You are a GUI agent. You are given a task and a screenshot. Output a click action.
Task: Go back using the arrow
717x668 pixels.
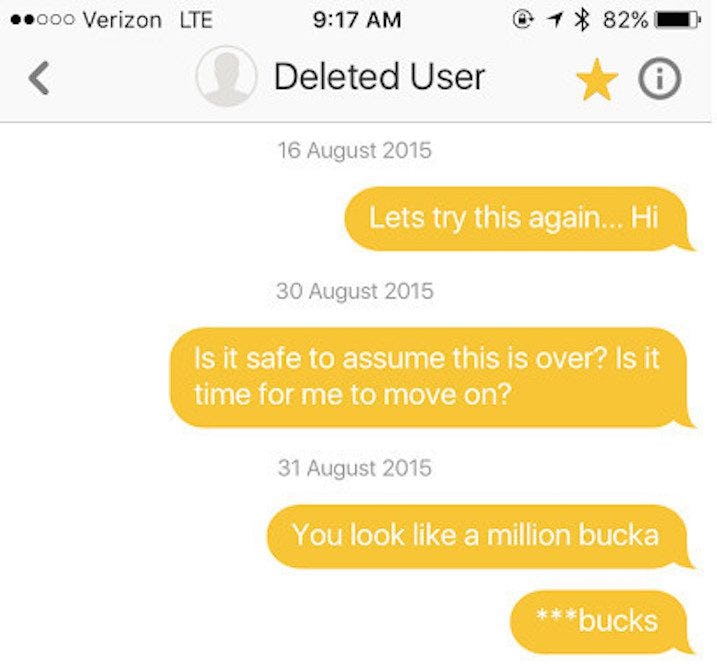coord(38,78)
